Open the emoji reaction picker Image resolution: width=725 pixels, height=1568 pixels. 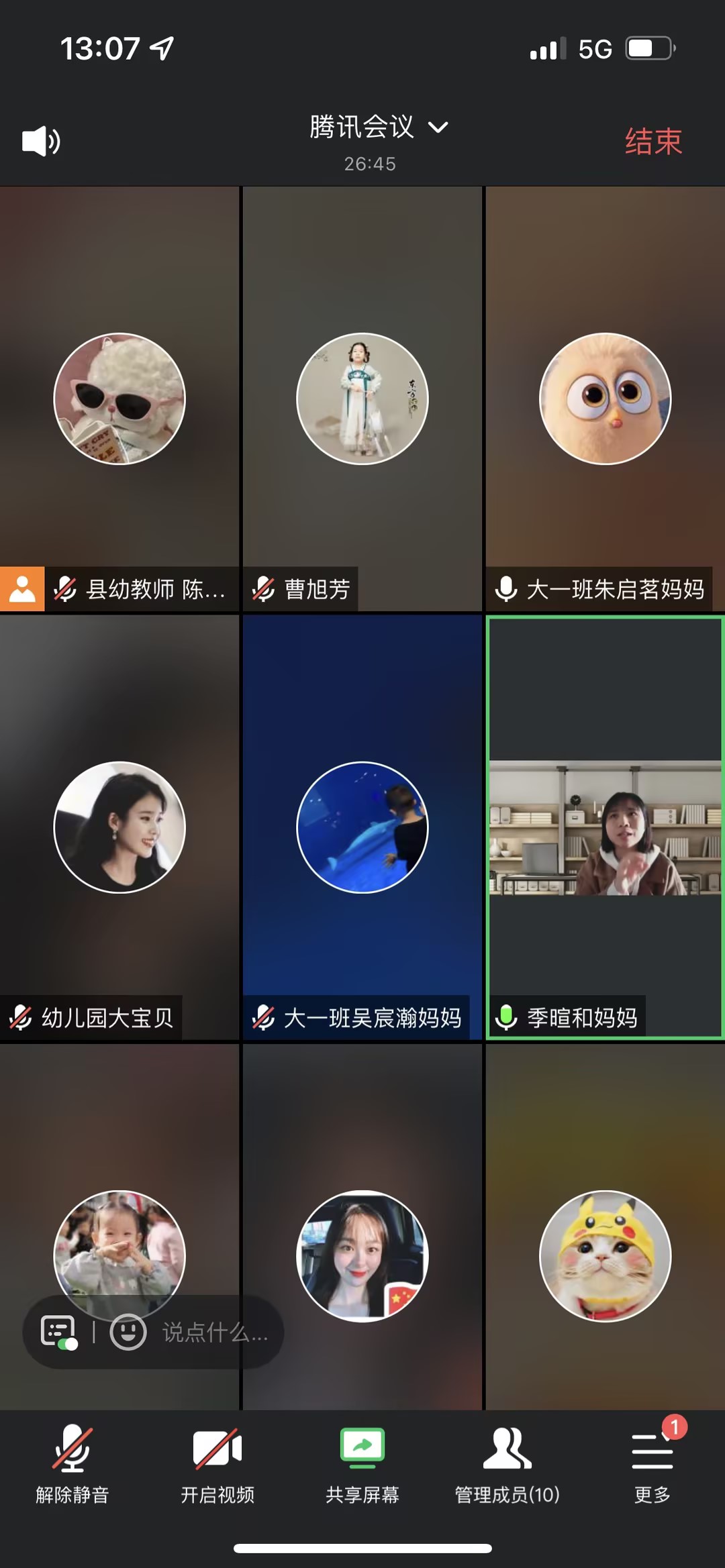pyautogui.click(x=128, y=1332)
